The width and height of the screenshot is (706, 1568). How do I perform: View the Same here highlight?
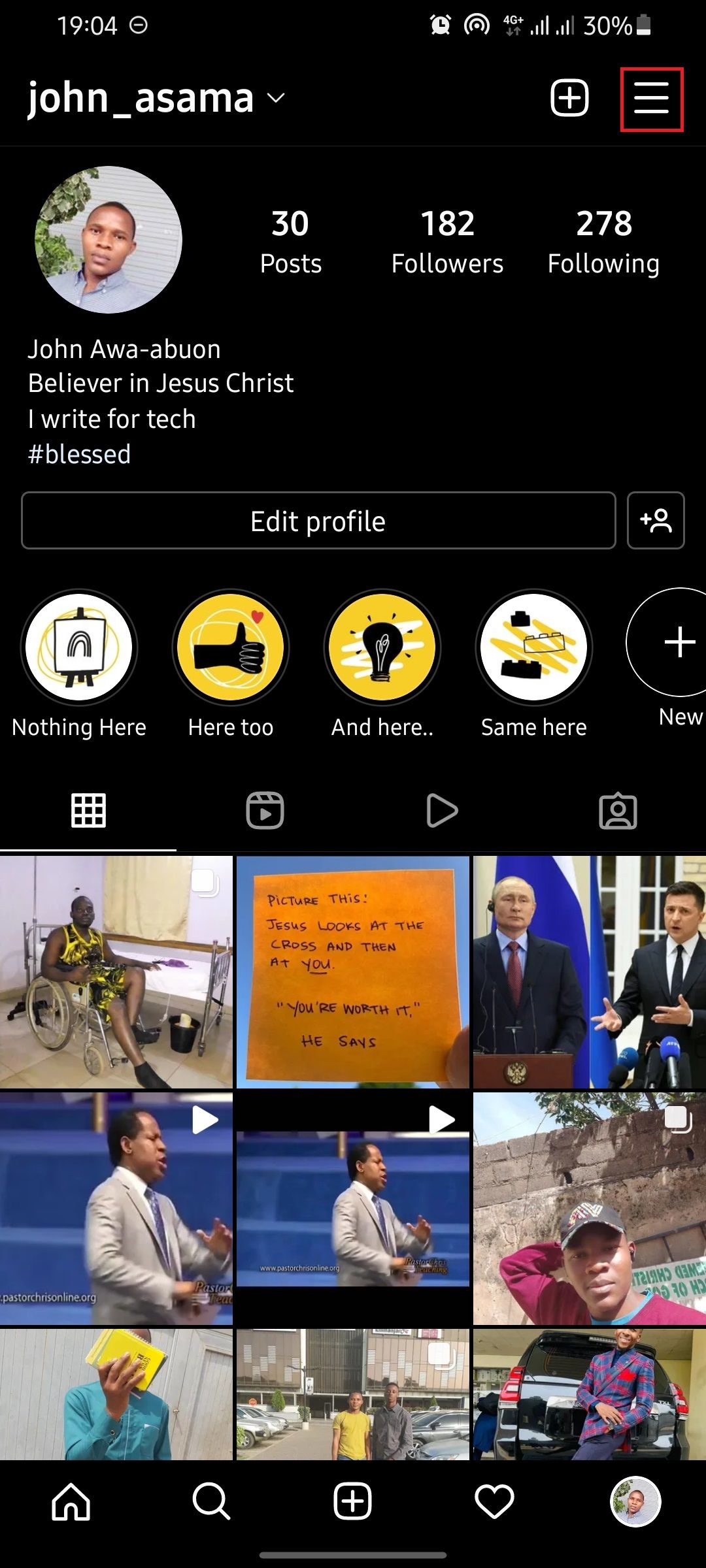(x=534, y=647)
